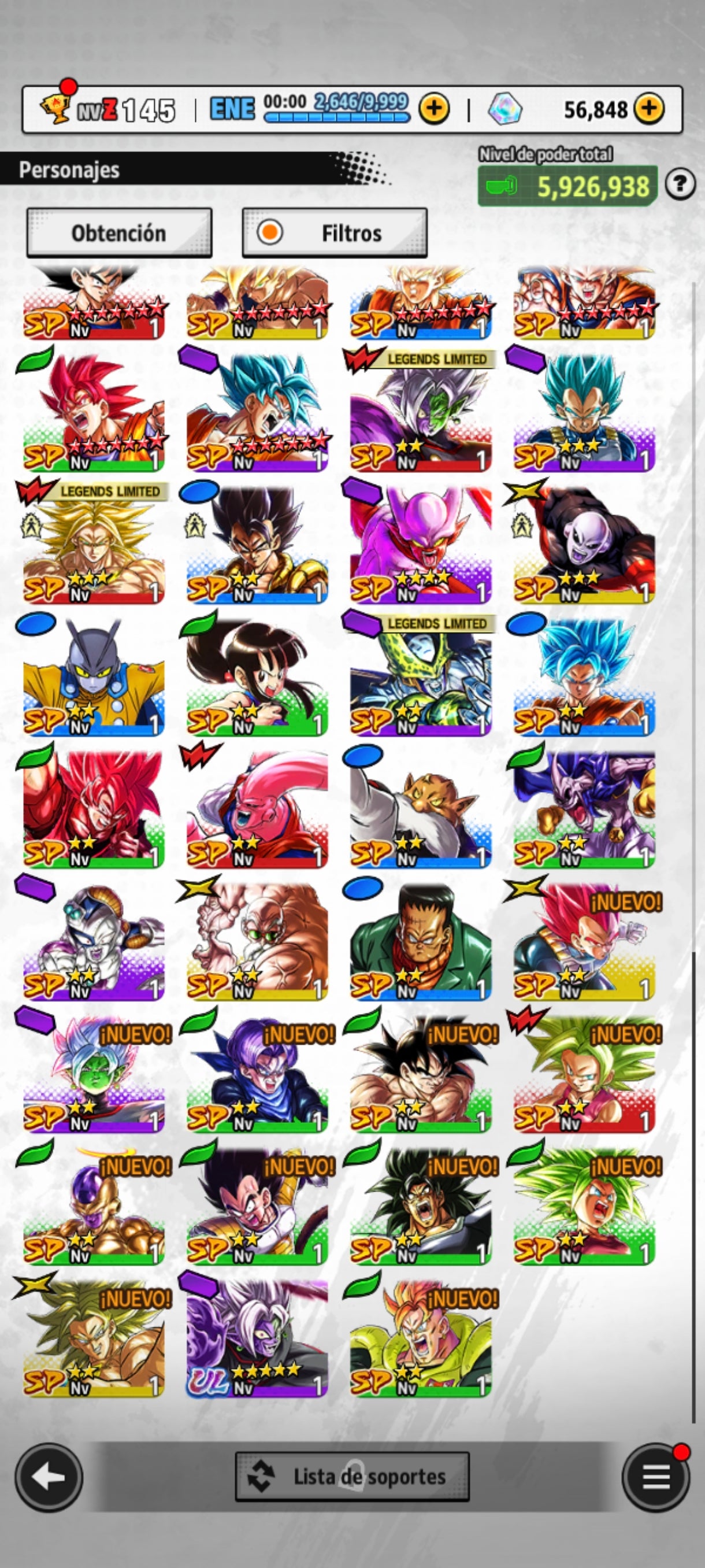This screenshot has width=705, height=1568.
Task: Open the Filtros filter options
Action: click(x=335, y=233)
